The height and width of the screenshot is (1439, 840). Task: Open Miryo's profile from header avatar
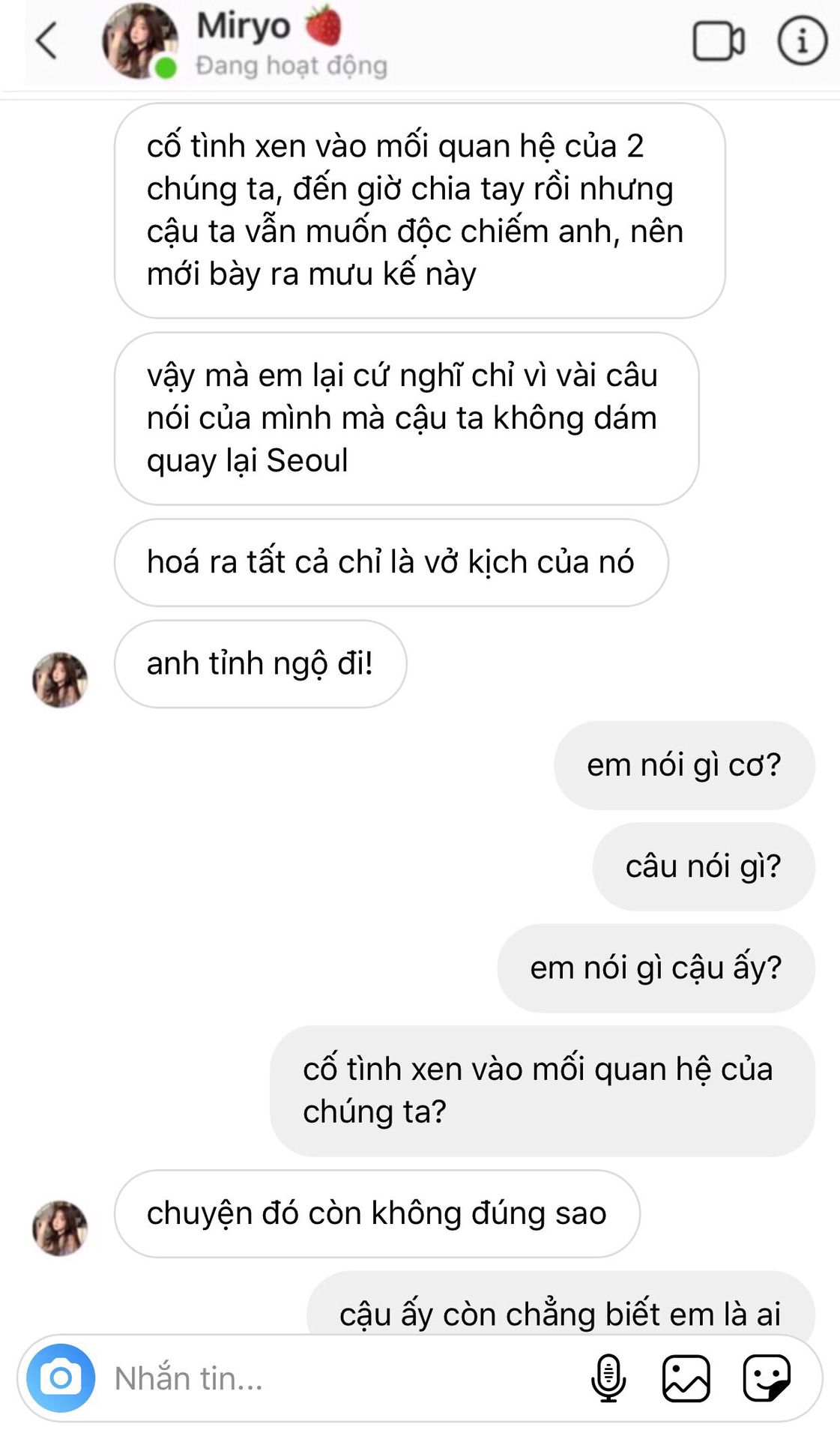pyautogui.click(x=140, y=41)
